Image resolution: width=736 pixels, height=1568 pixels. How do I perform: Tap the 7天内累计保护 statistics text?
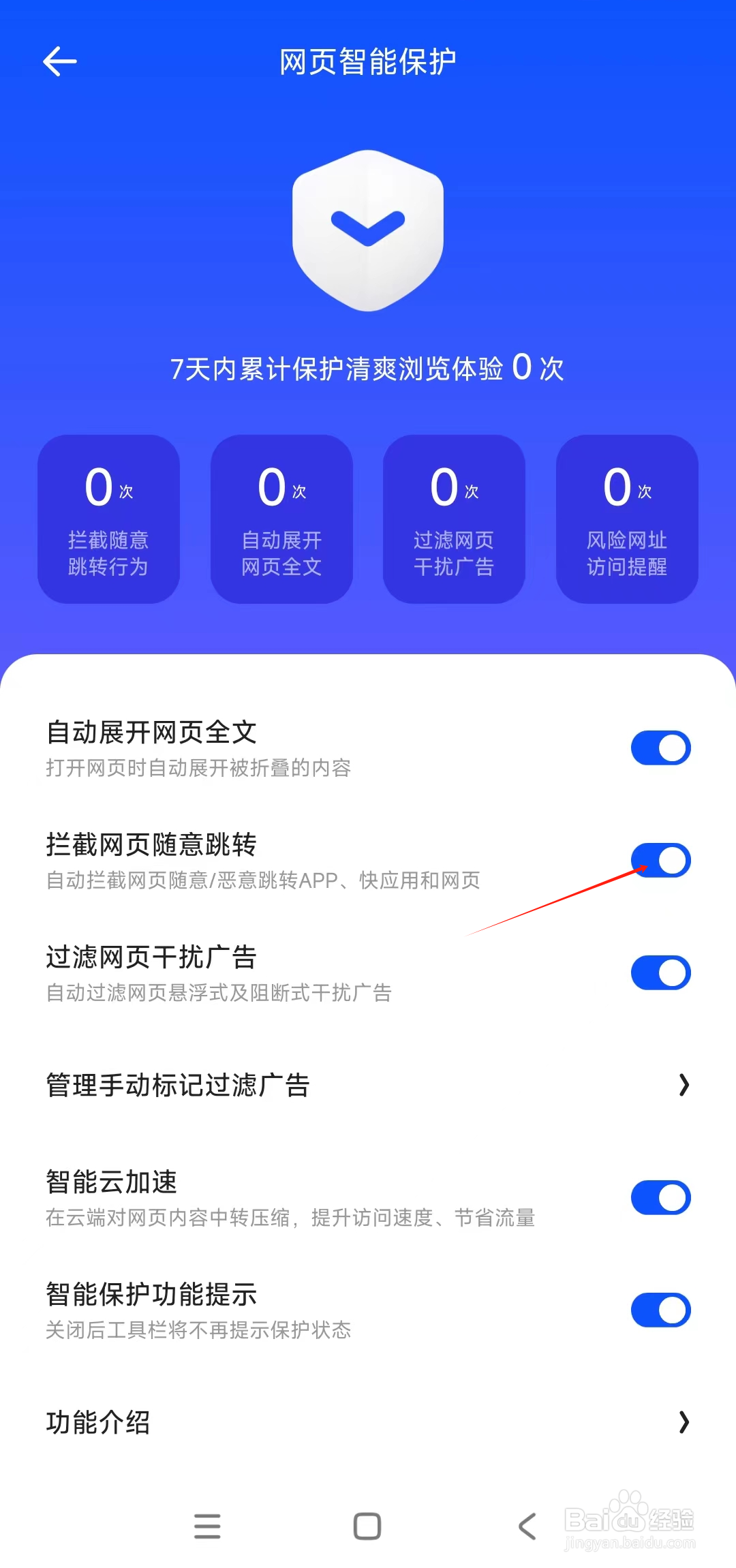(367, 368)
